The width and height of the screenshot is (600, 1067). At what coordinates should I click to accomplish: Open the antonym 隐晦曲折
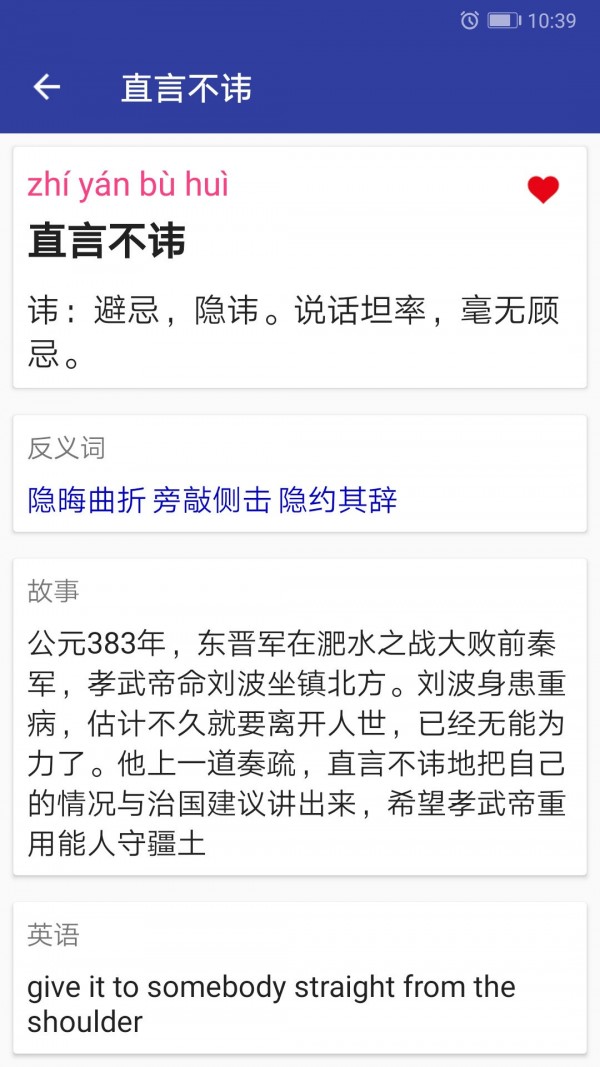tap(86, 500)
